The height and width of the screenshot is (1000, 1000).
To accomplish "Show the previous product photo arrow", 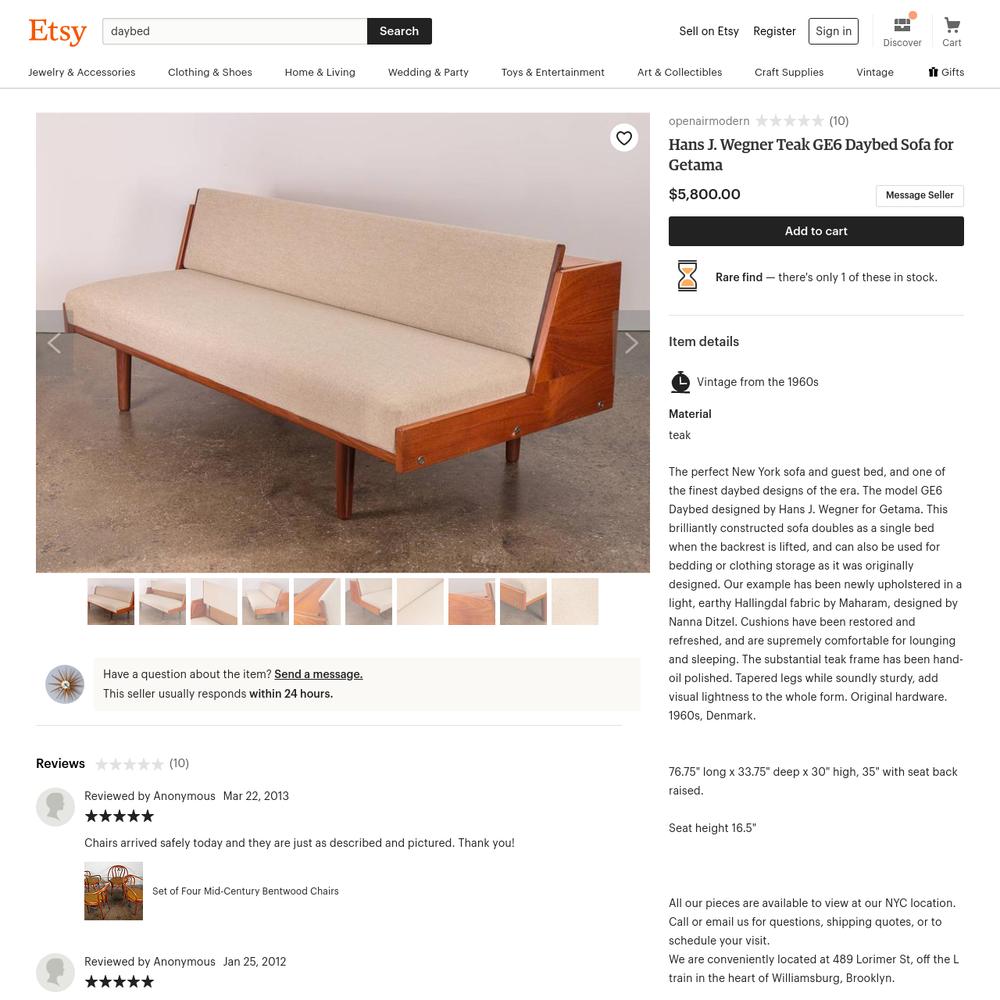I will click(54, 343).
